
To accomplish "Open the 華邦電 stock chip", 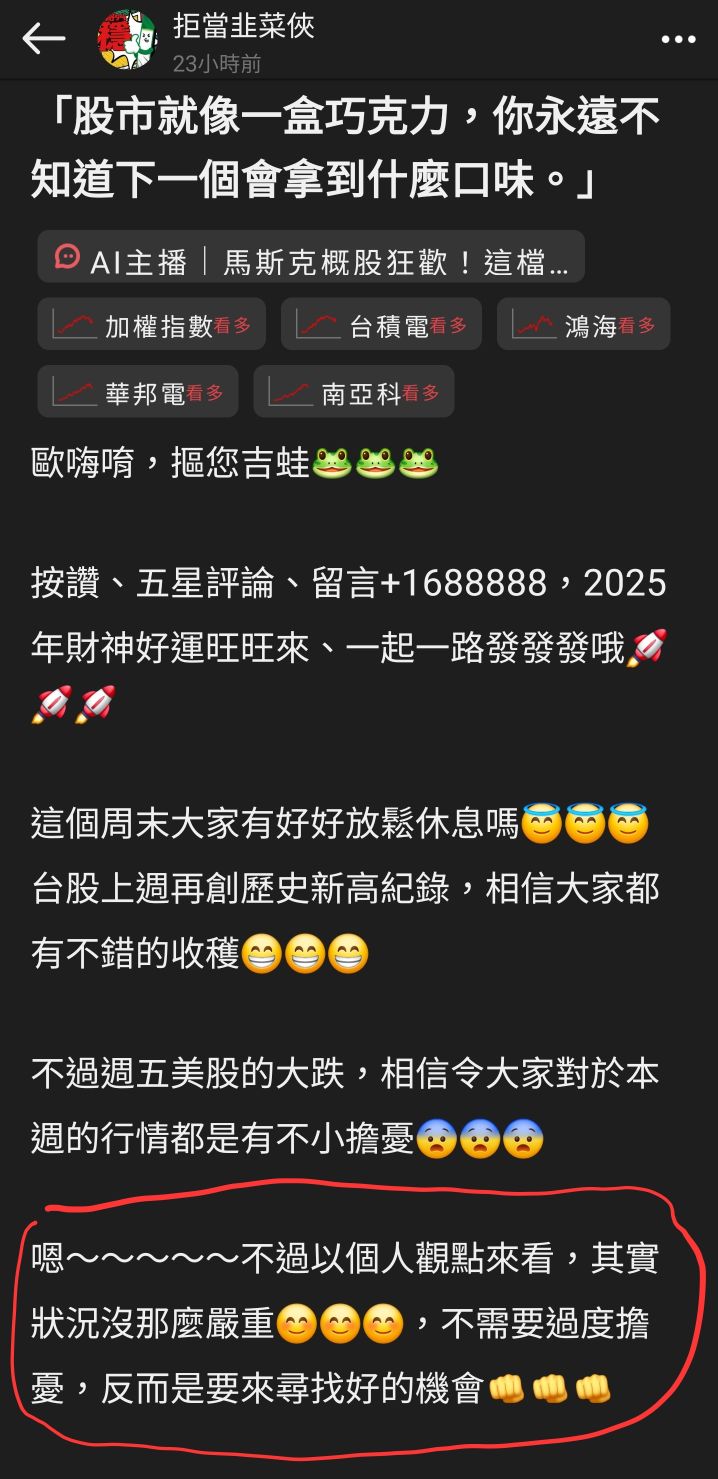I will 138,392.
